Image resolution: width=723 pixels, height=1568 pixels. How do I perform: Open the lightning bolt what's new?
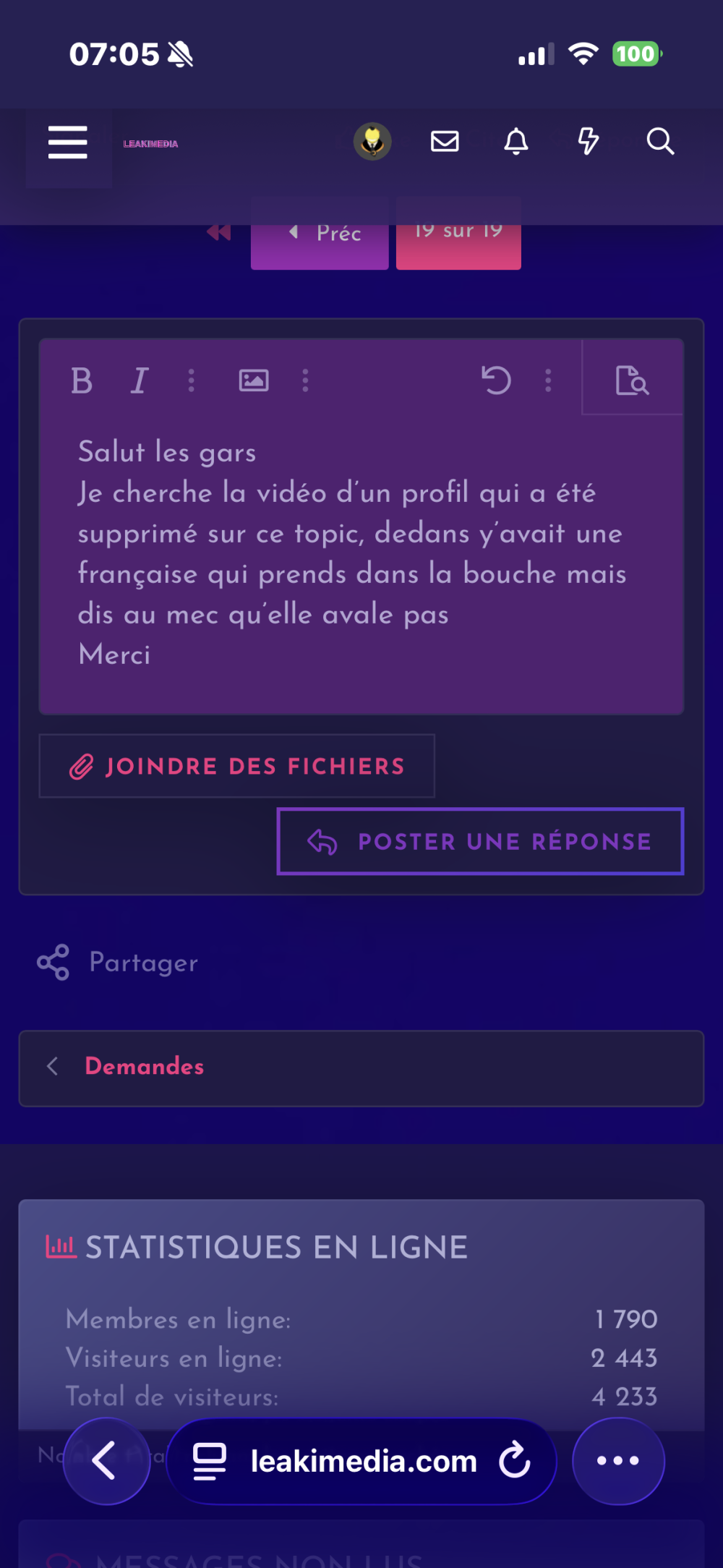(588, 141)
